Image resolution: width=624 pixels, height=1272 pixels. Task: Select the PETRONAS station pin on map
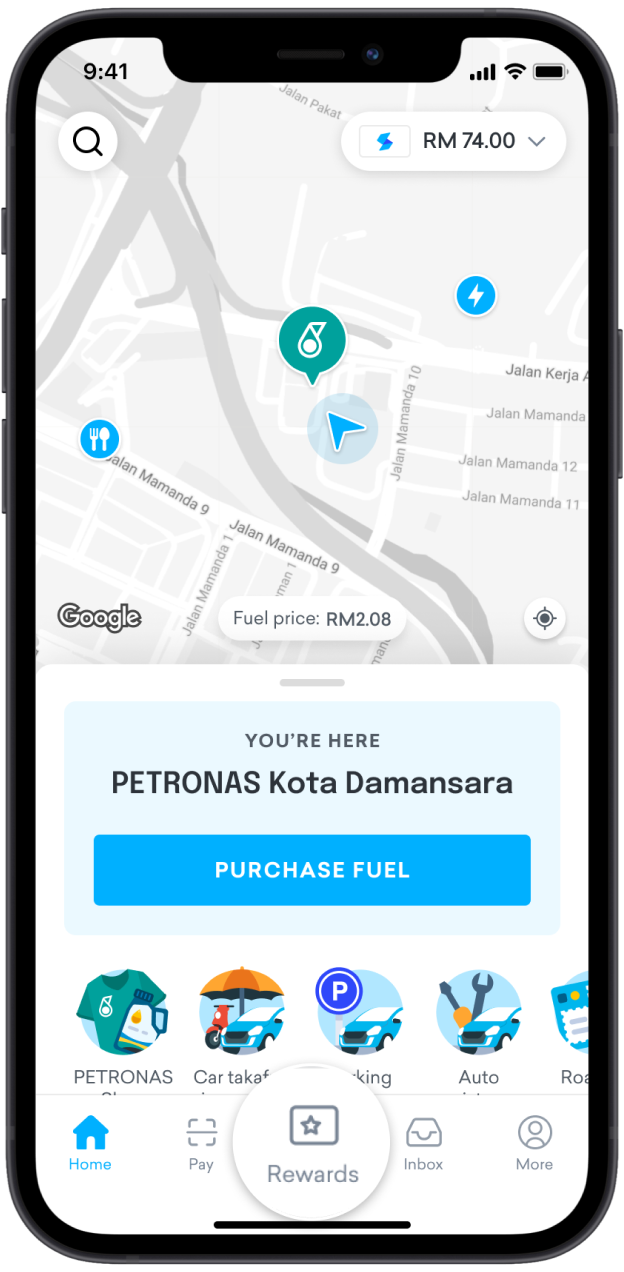[312, 341]
